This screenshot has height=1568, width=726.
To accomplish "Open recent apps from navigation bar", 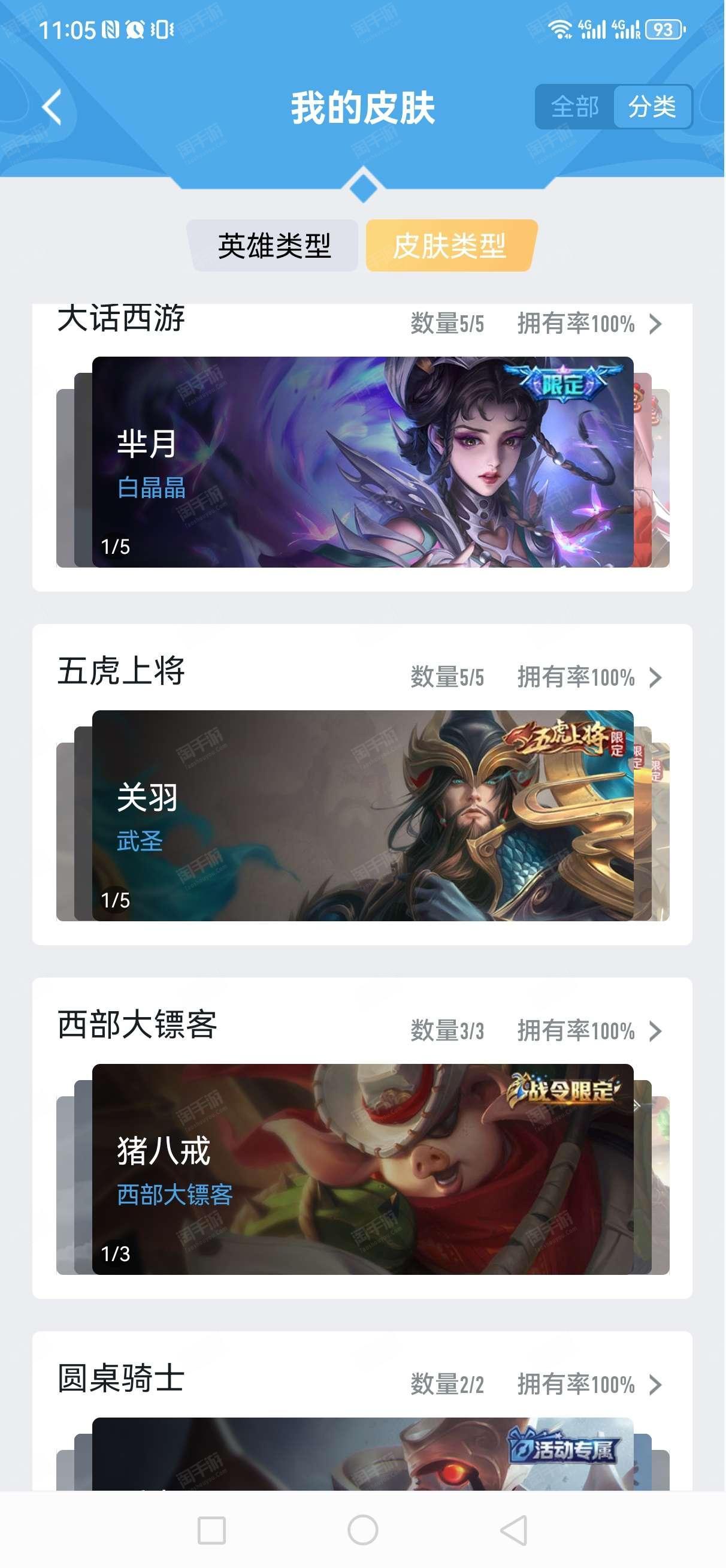I will coord(212,1530).
